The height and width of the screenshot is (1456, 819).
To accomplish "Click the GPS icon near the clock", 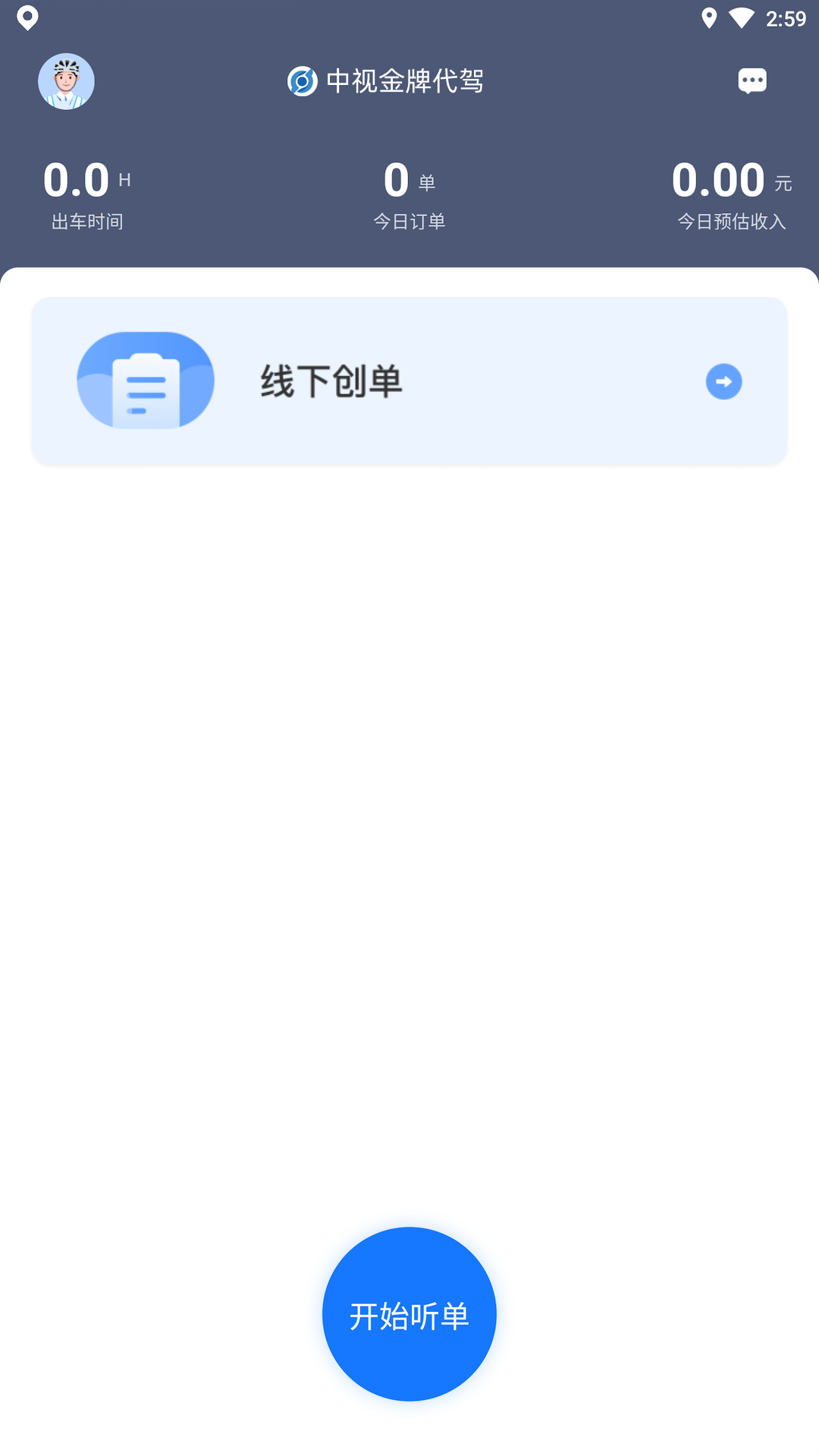I will click(711, 18).
